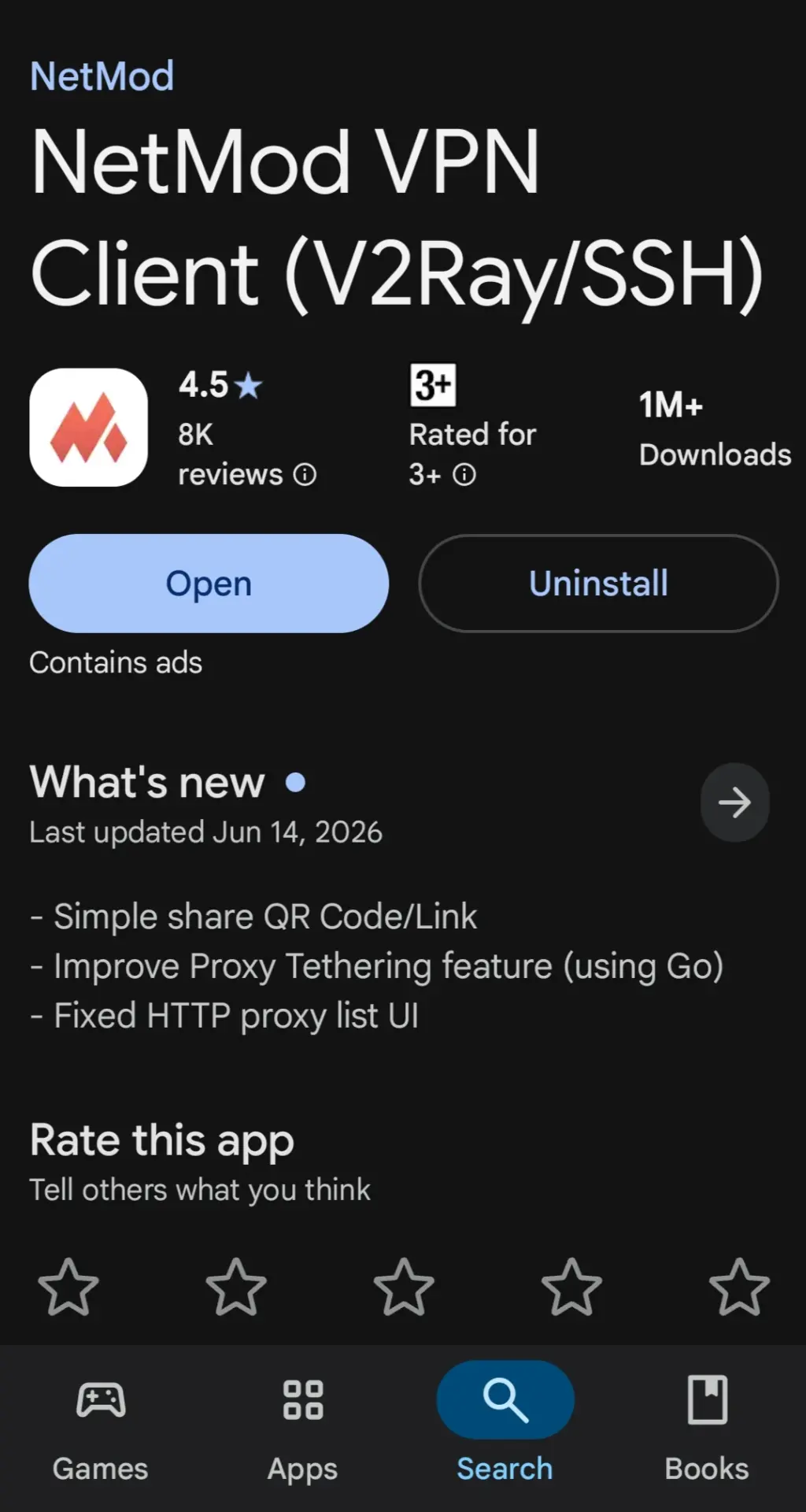This screenshot has width=806, height=1512.
Task: Uninstall the NetMod VPN app
Action: [598, 584]
